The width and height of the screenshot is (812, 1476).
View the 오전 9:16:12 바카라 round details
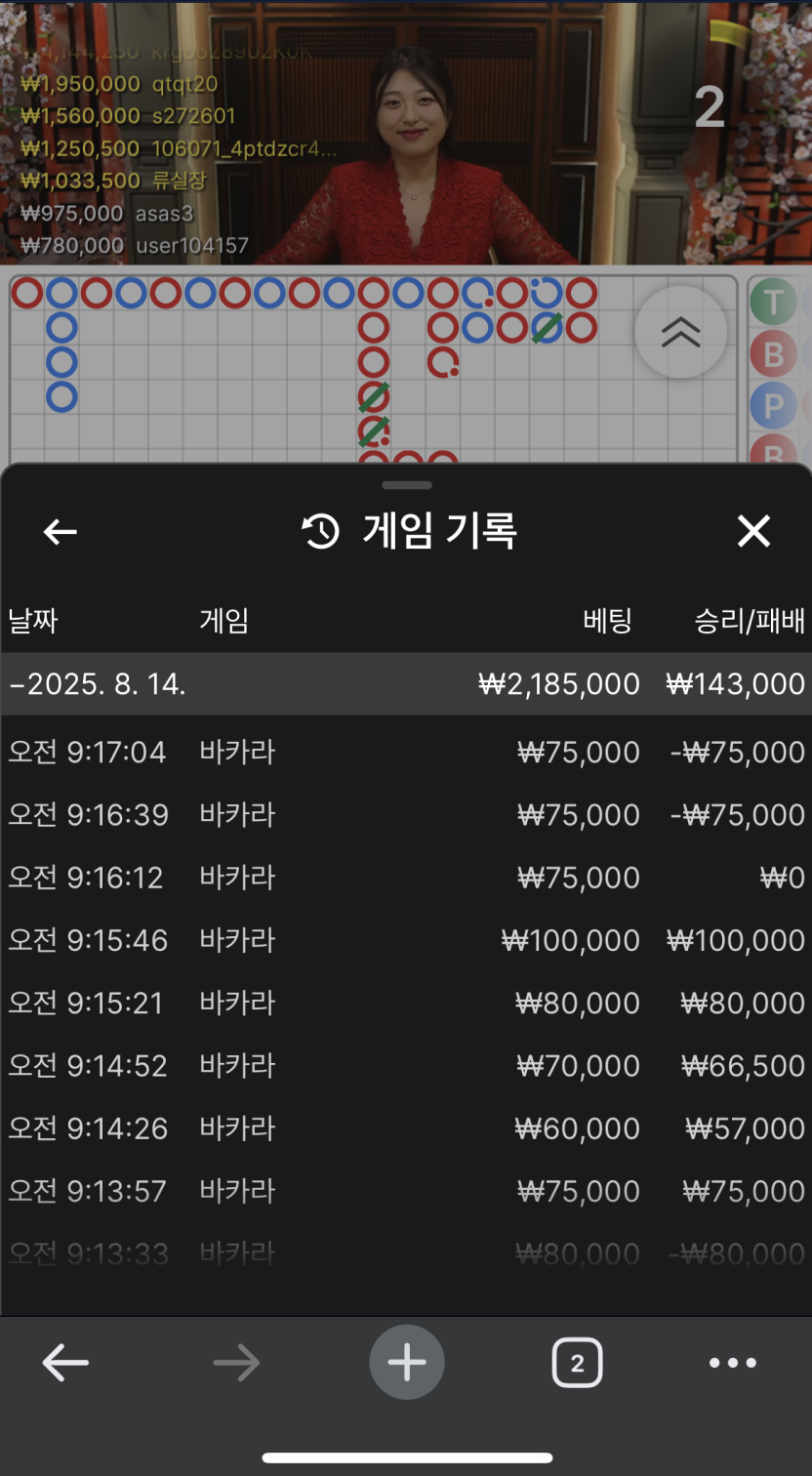click(x=406, y=877)
